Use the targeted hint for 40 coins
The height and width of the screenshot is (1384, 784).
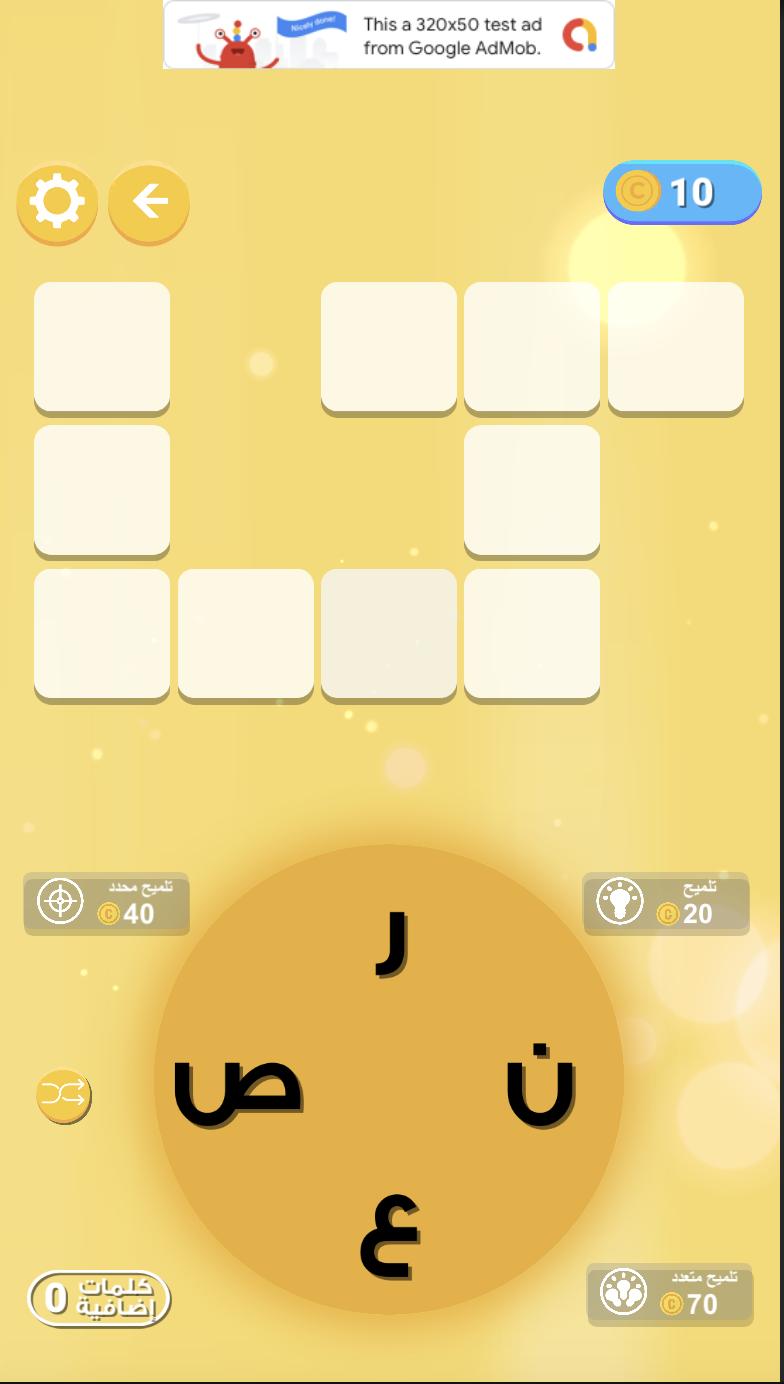(106, 903)
